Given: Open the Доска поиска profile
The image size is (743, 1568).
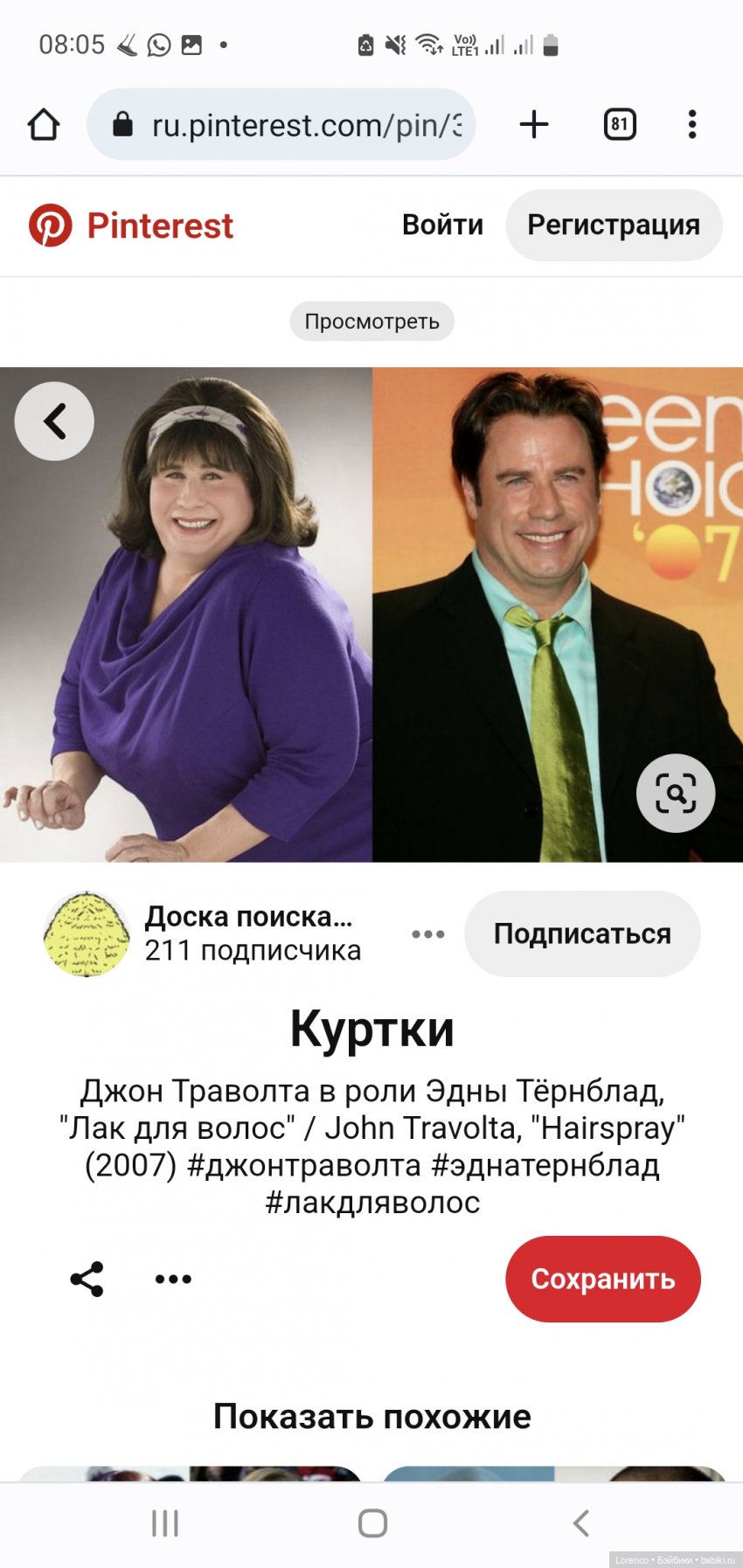Looking at the screenshot, I should tap(203, 933).
